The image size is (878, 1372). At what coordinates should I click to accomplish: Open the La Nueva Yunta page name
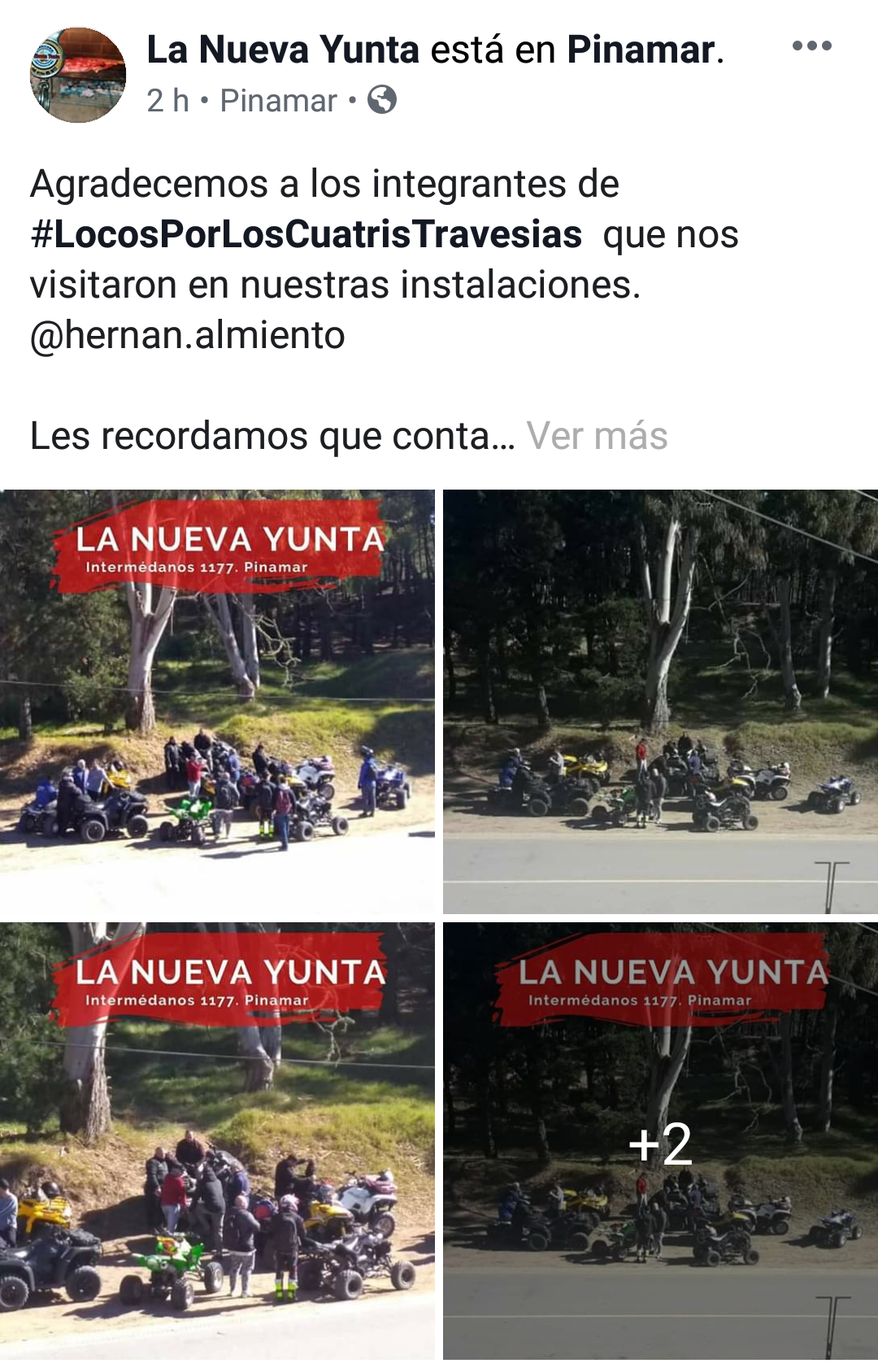click(x=283, y=50)
